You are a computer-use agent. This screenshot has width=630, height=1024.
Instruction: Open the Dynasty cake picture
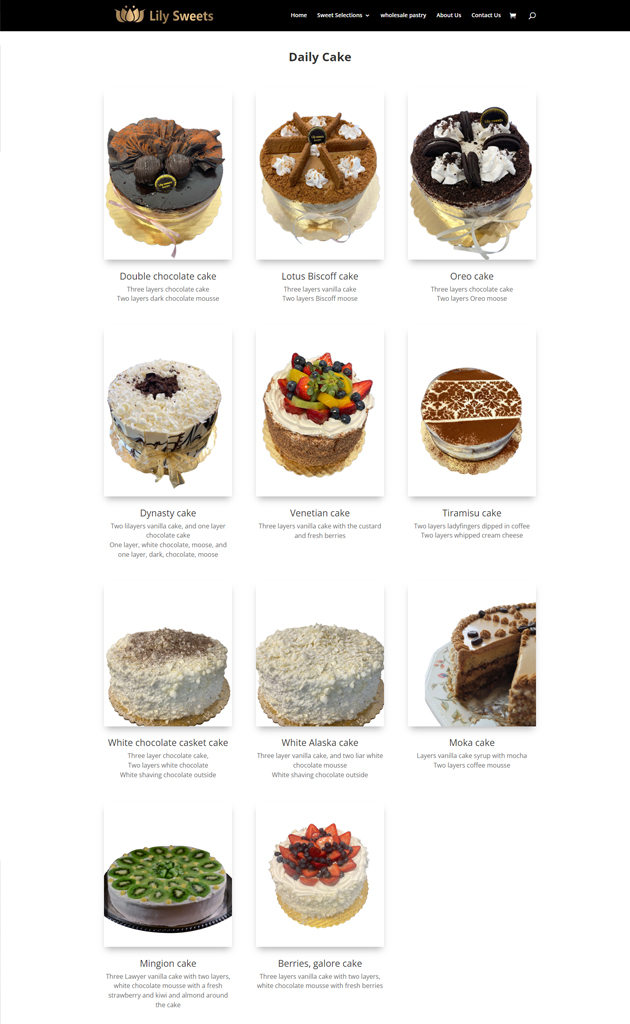tap(168, 415)
